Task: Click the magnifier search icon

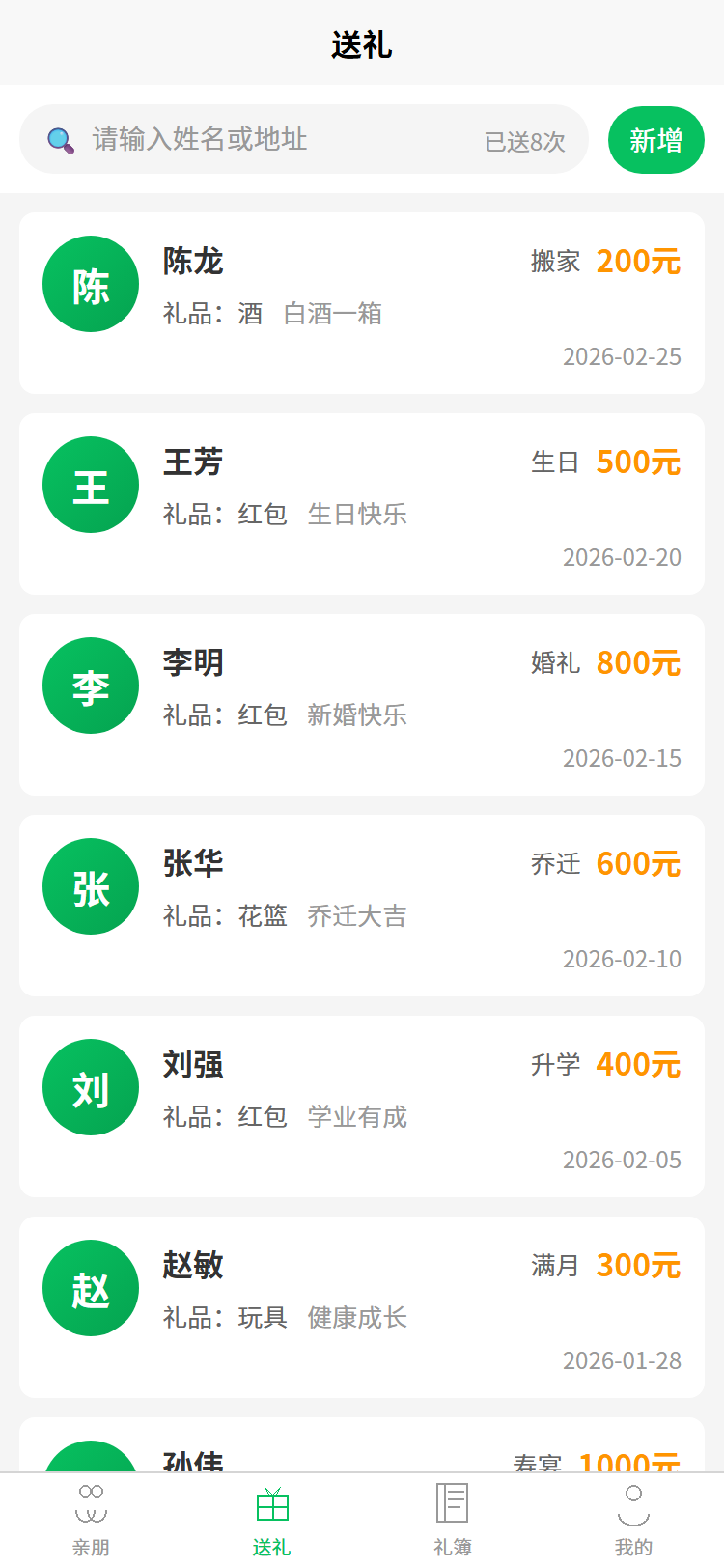Action: tap(60, 138)
